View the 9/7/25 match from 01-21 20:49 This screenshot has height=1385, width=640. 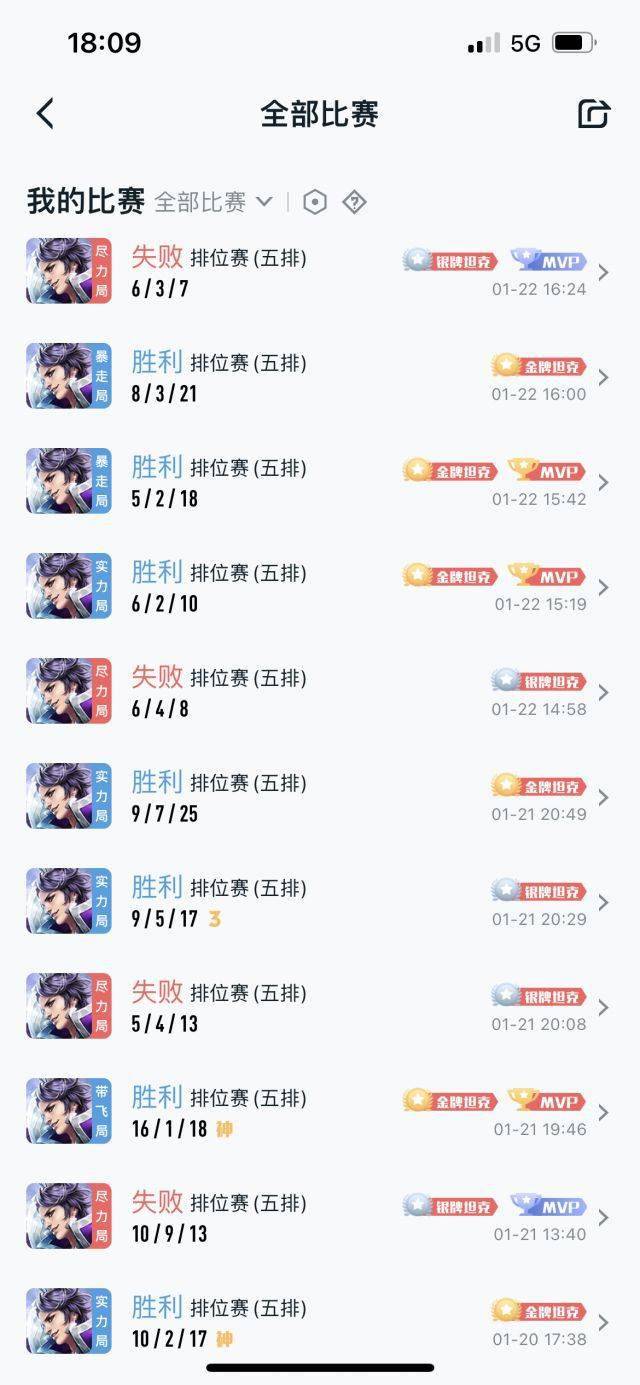(x=320, y=797)
